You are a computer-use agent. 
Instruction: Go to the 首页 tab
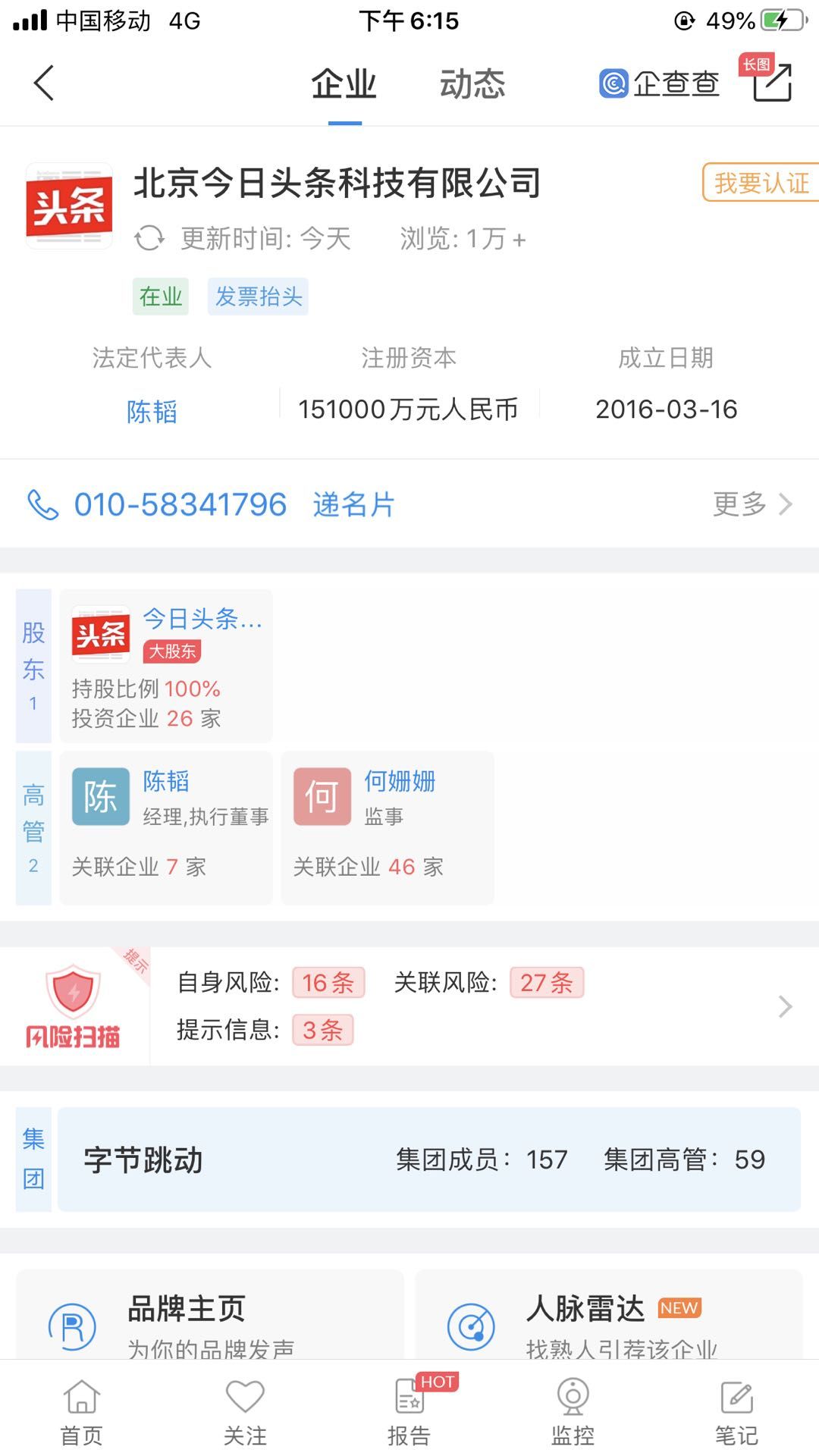81,1412
